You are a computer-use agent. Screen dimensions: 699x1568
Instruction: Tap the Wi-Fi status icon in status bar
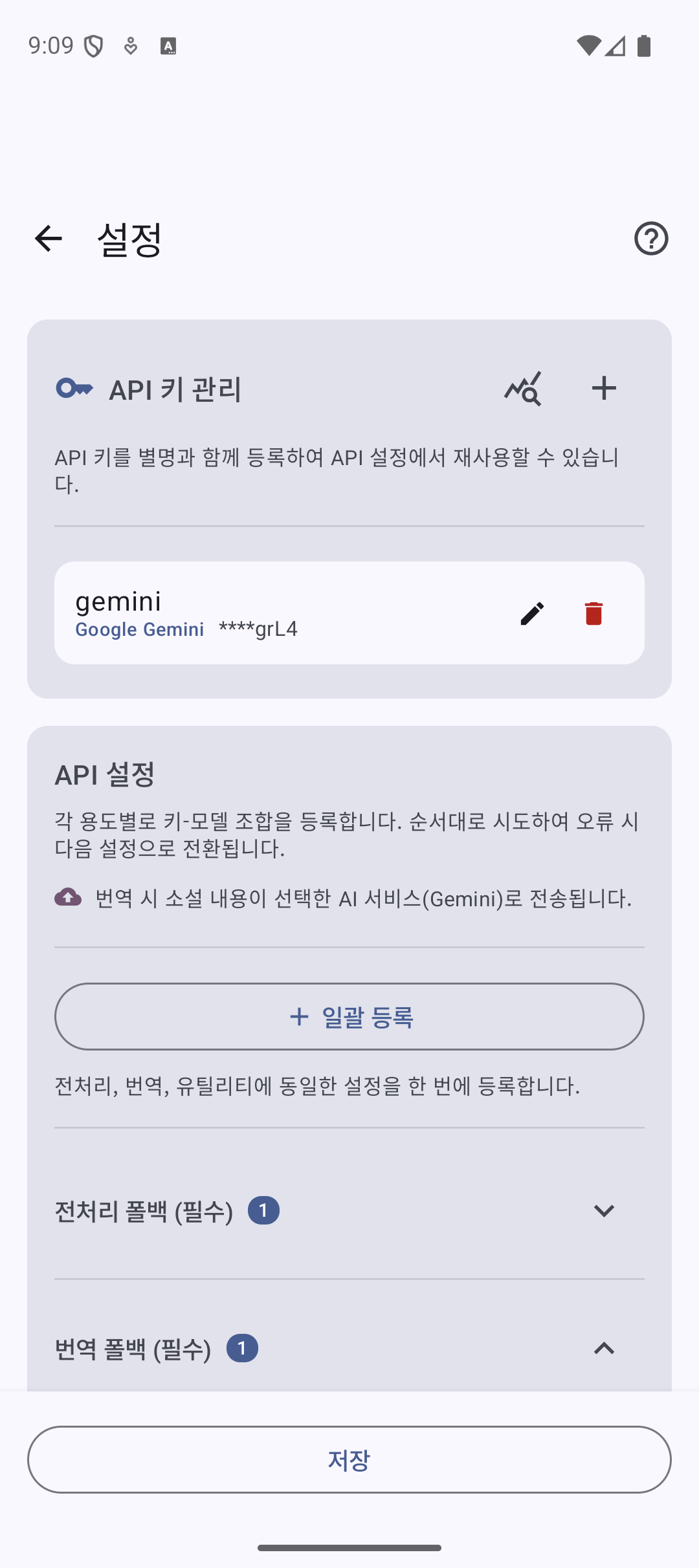pyautogui.click(x=590, y=45)
